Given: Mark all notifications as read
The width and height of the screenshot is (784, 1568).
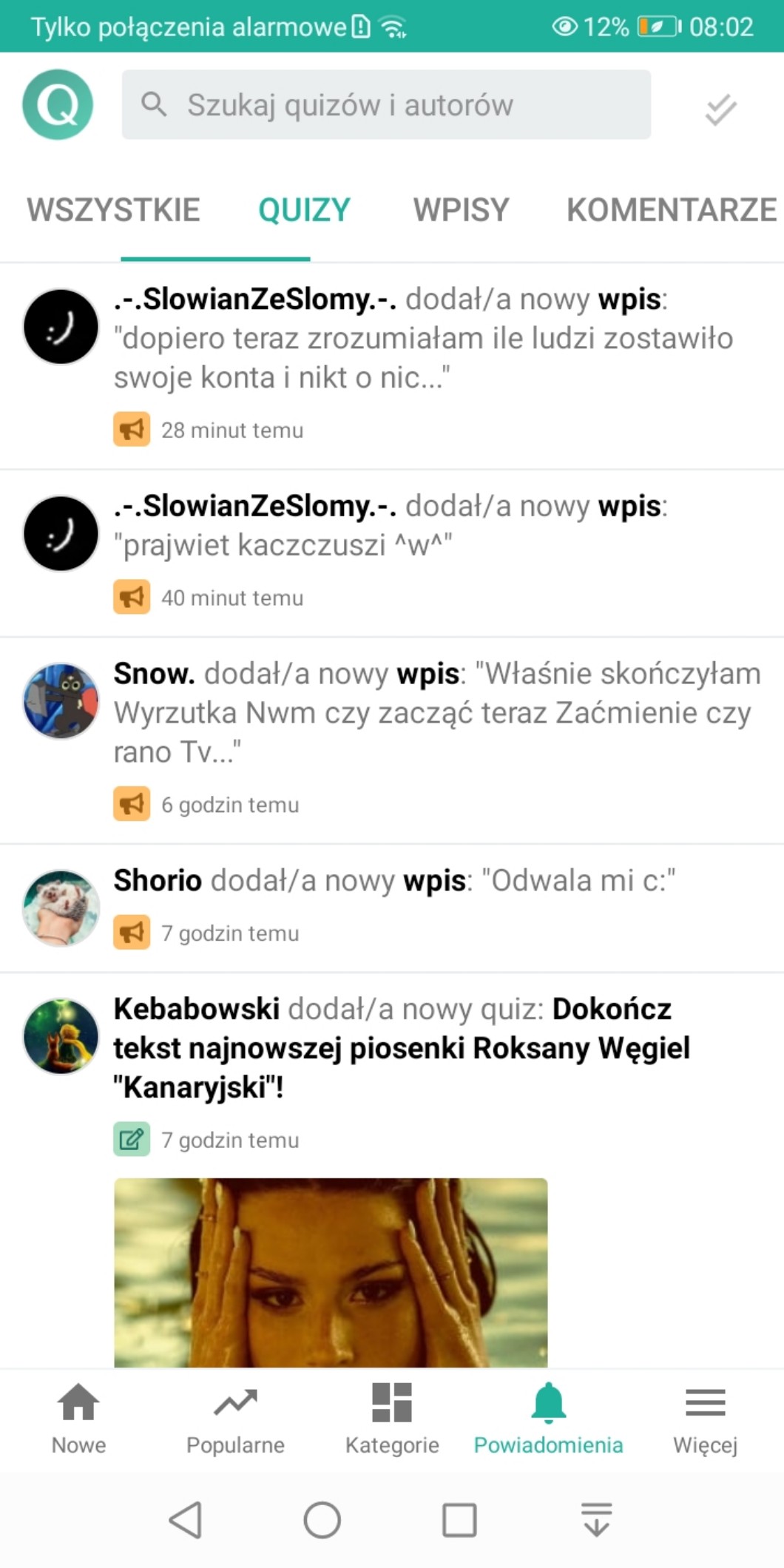Looking at the screenshot, I should 720,110.
